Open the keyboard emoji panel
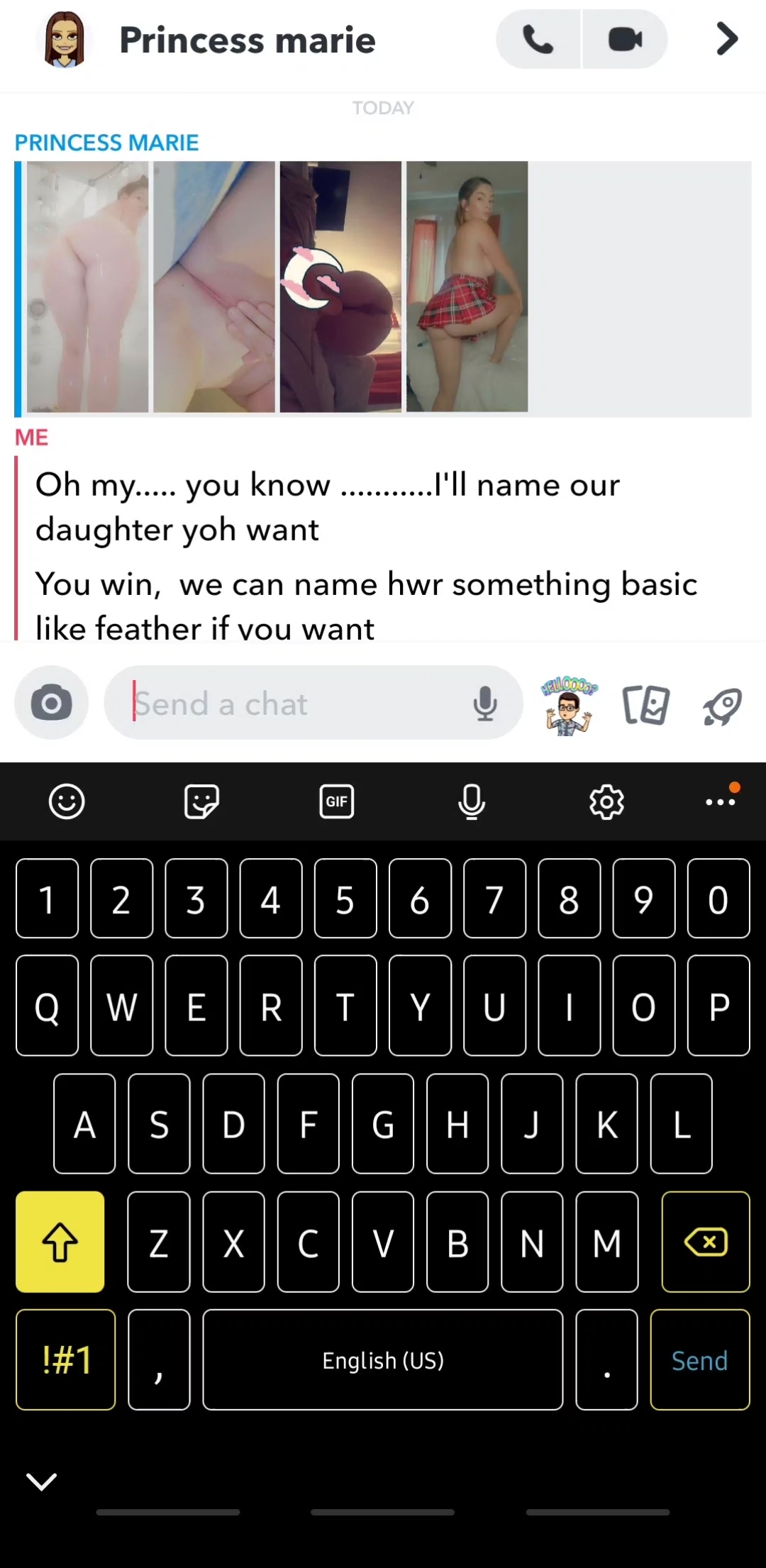 (67, 802)
